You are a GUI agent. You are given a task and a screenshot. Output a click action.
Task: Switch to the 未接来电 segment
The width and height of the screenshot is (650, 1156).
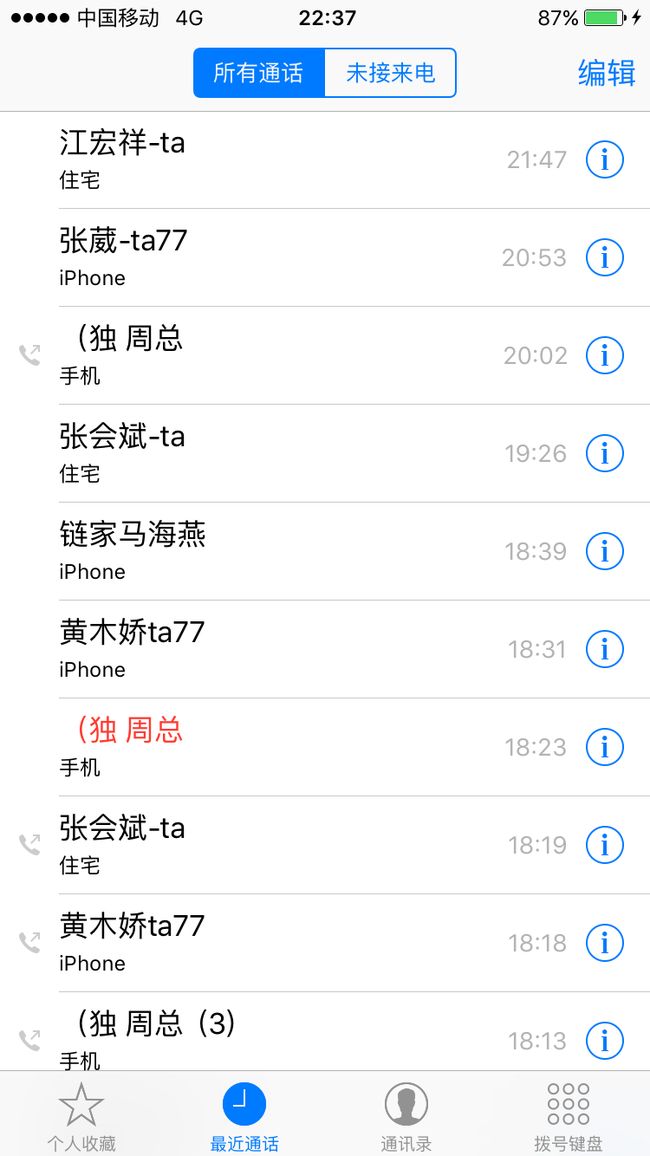tap(391, 73)
